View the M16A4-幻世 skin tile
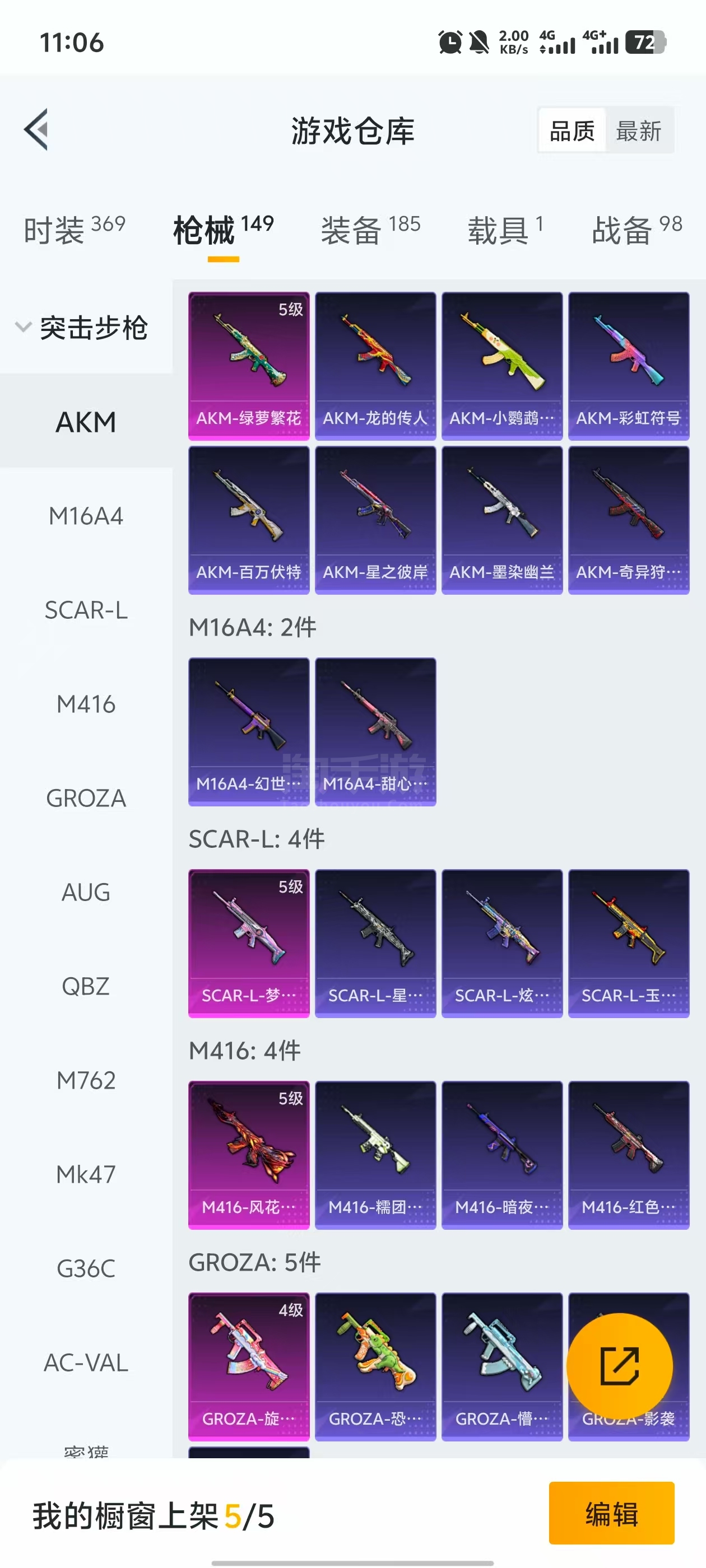The height and width of the screenshot is (1568, 706). [x=249, y=731]
